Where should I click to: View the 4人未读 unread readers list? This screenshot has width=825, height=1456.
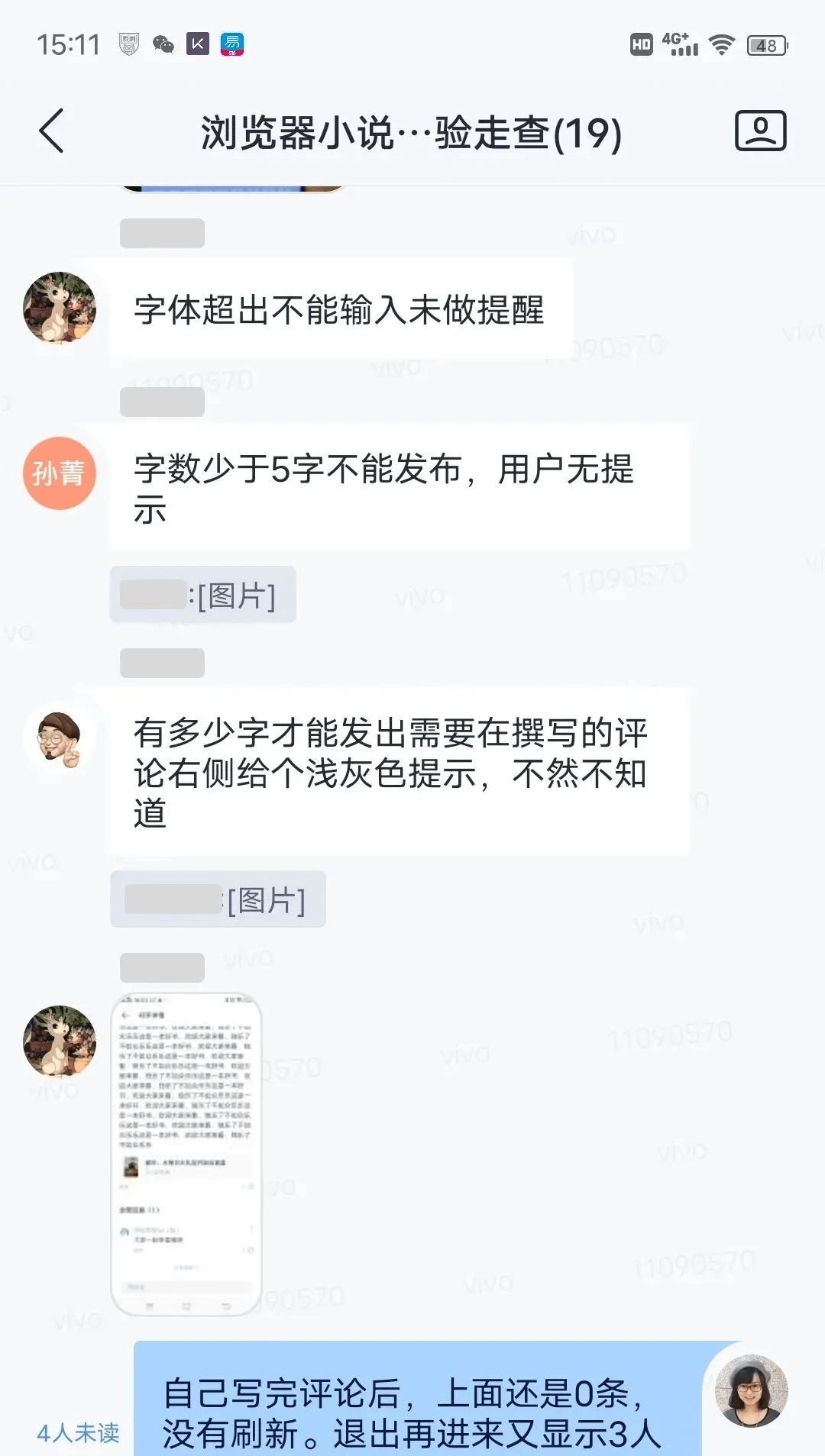point(78,1432)
